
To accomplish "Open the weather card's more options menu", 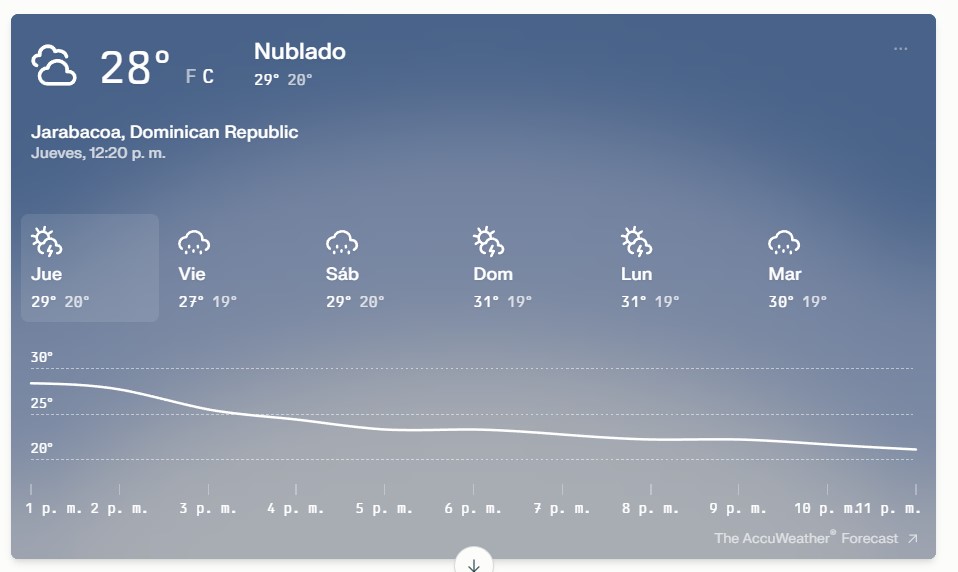I will coord(900,49).
